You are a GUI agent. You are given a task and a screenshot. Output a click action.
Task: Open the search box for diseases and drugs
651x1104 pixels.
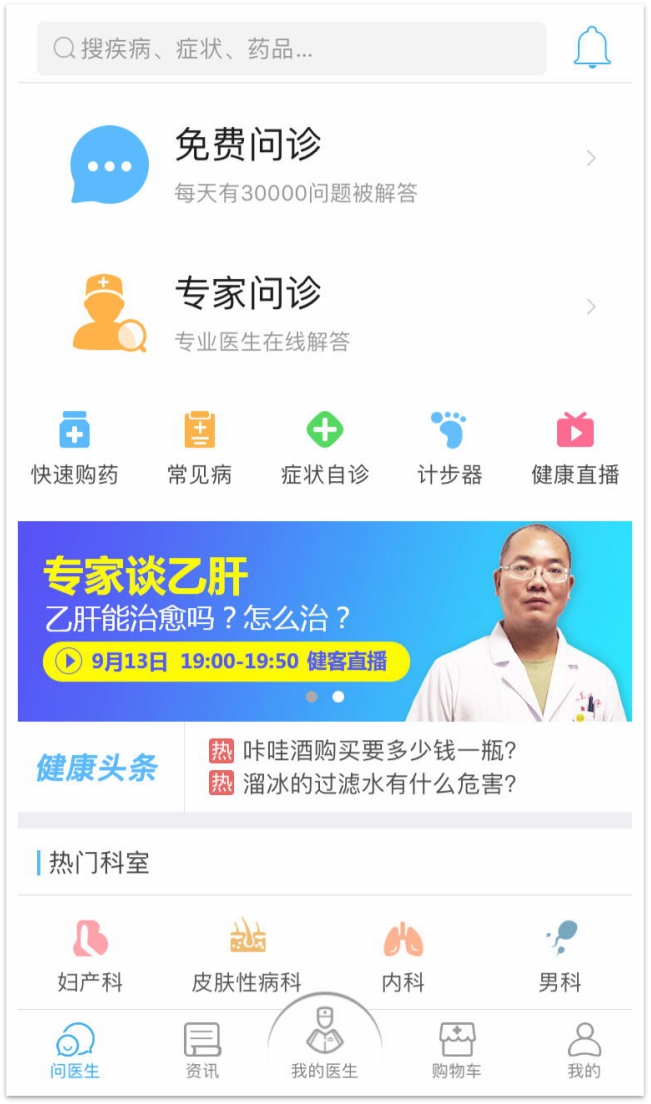click(x=291, y=49)
